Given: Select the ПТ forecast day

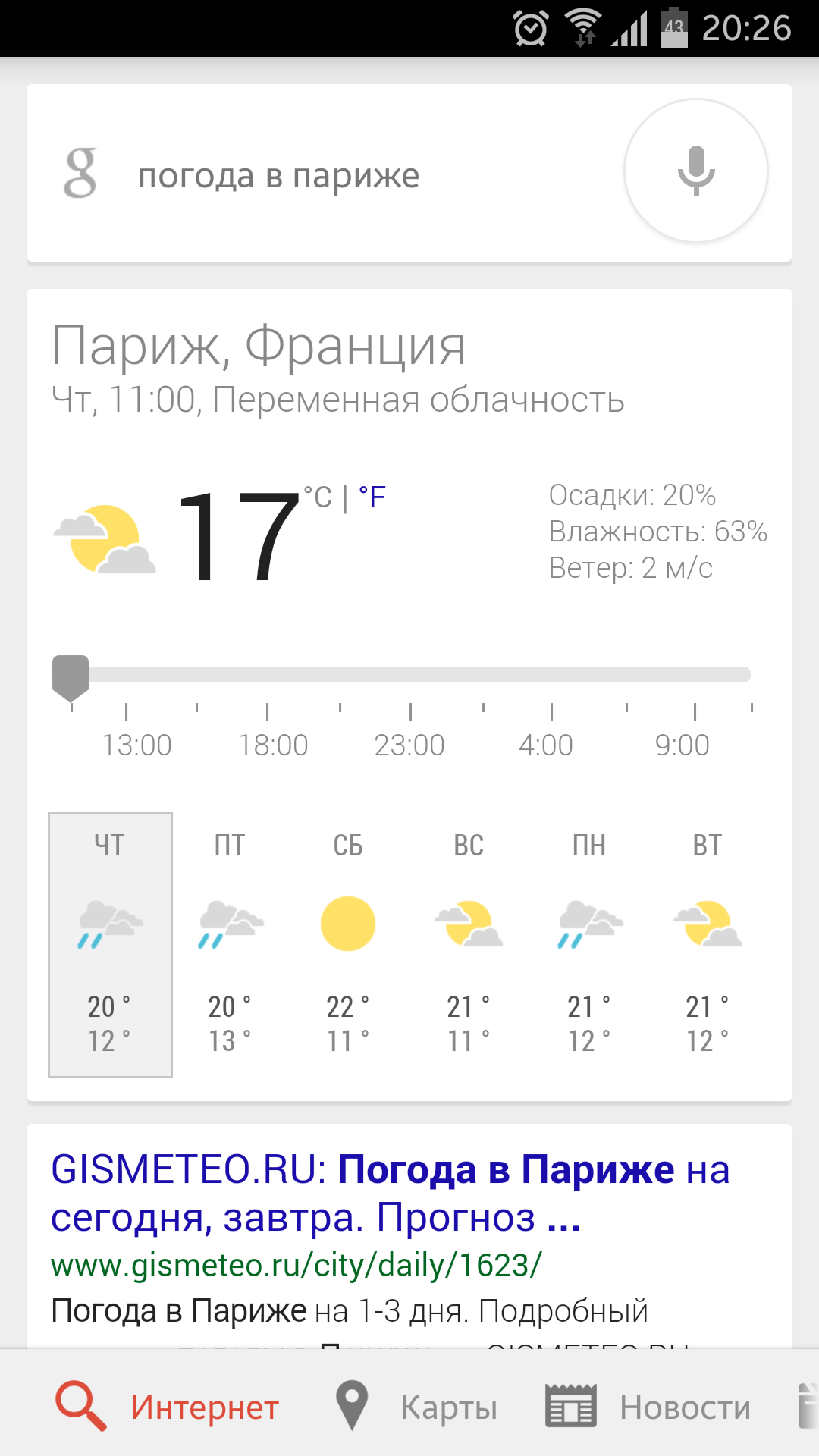Looking at the screenshot, I should click(230, 945).
